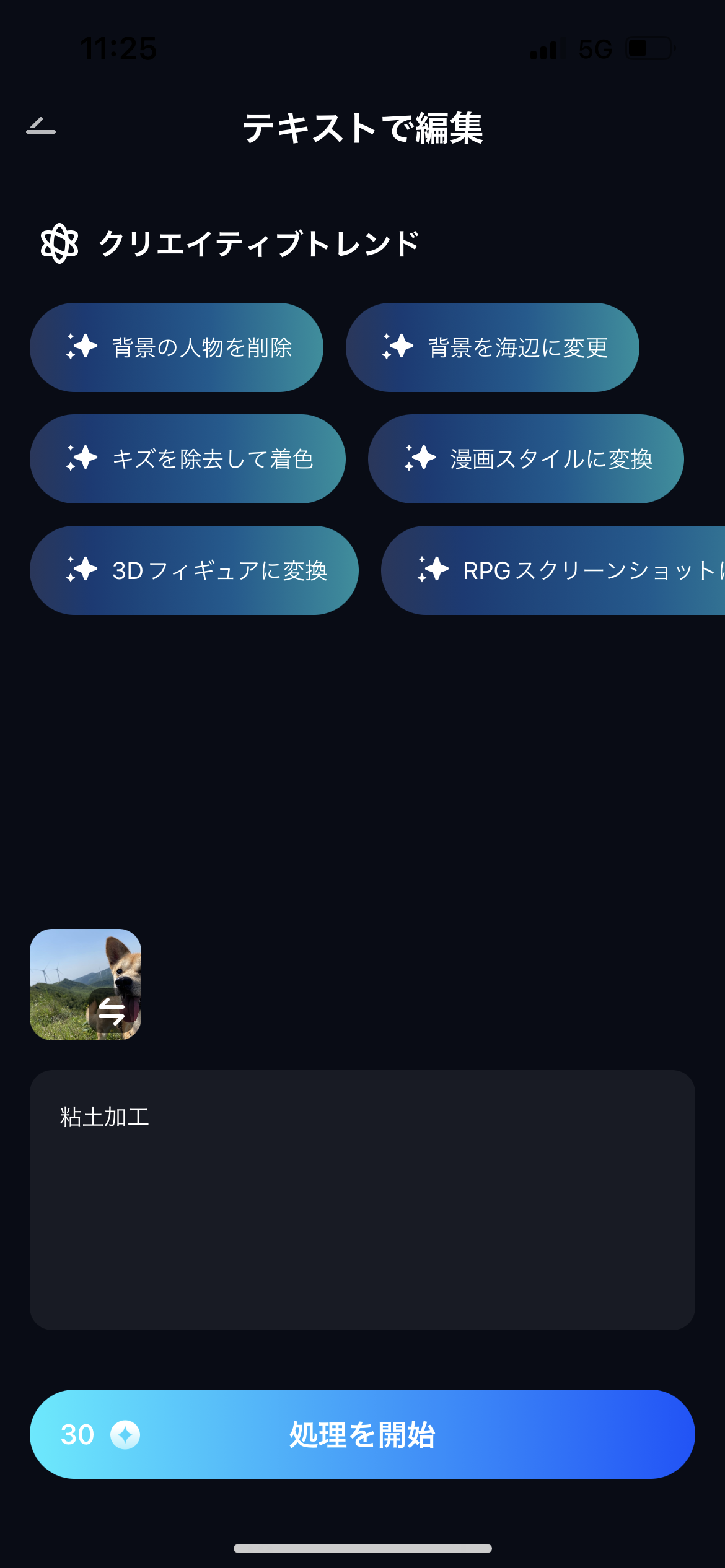
Task: Focus the prompt text field with 粘土加工
Action: 362,1200
